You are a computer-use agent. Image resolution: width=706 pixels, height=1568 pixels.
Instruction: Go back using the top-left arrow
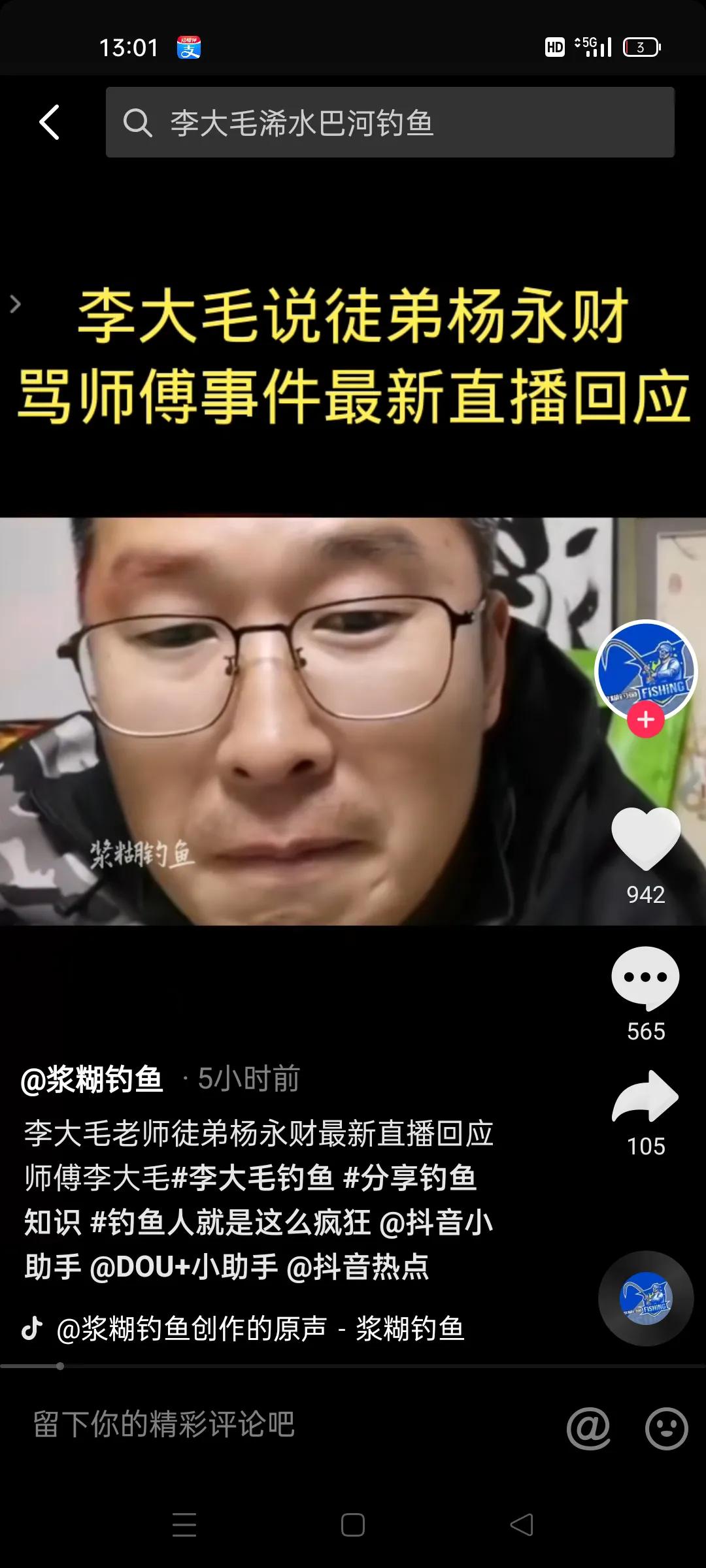[50, 122]
